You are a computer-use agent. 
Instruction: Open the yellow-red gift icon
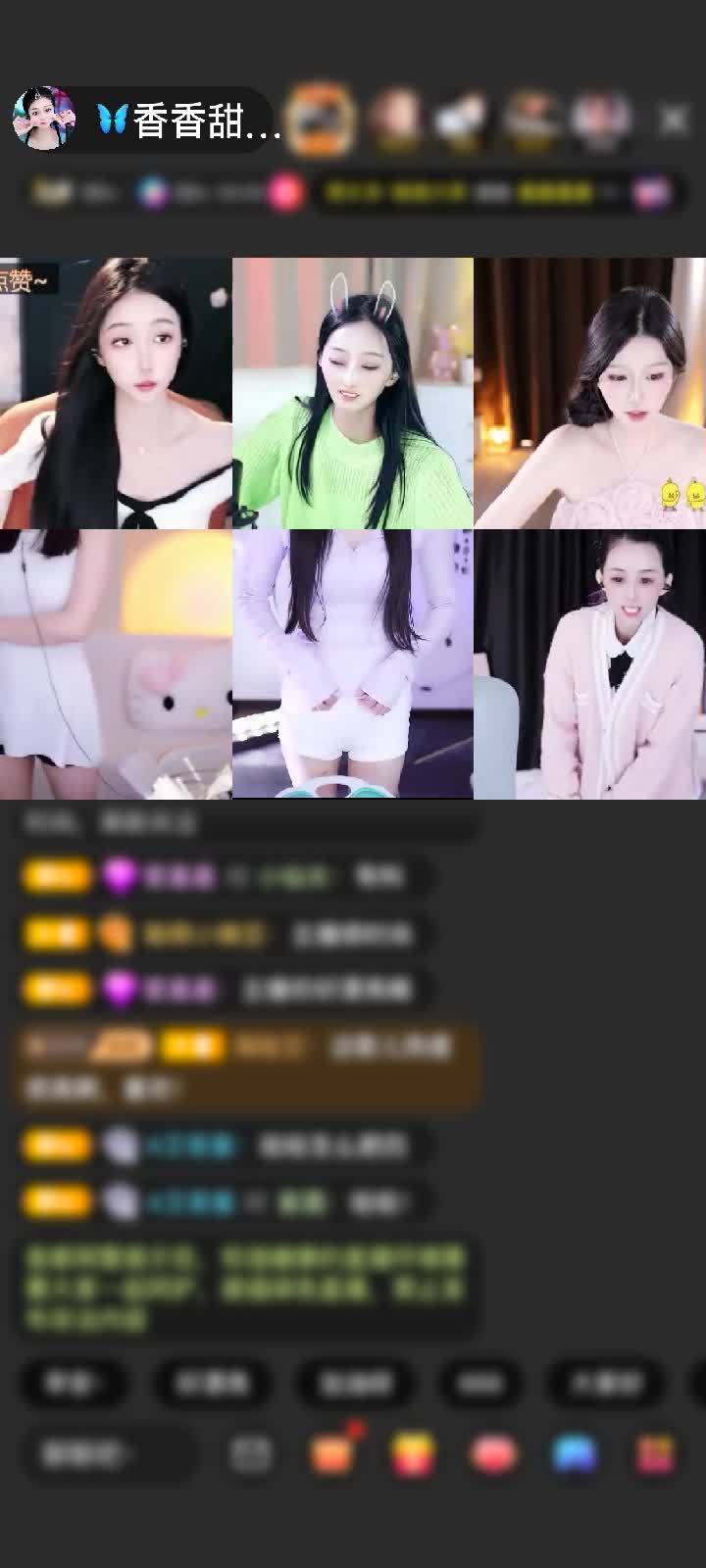(x=413, y=1454)
